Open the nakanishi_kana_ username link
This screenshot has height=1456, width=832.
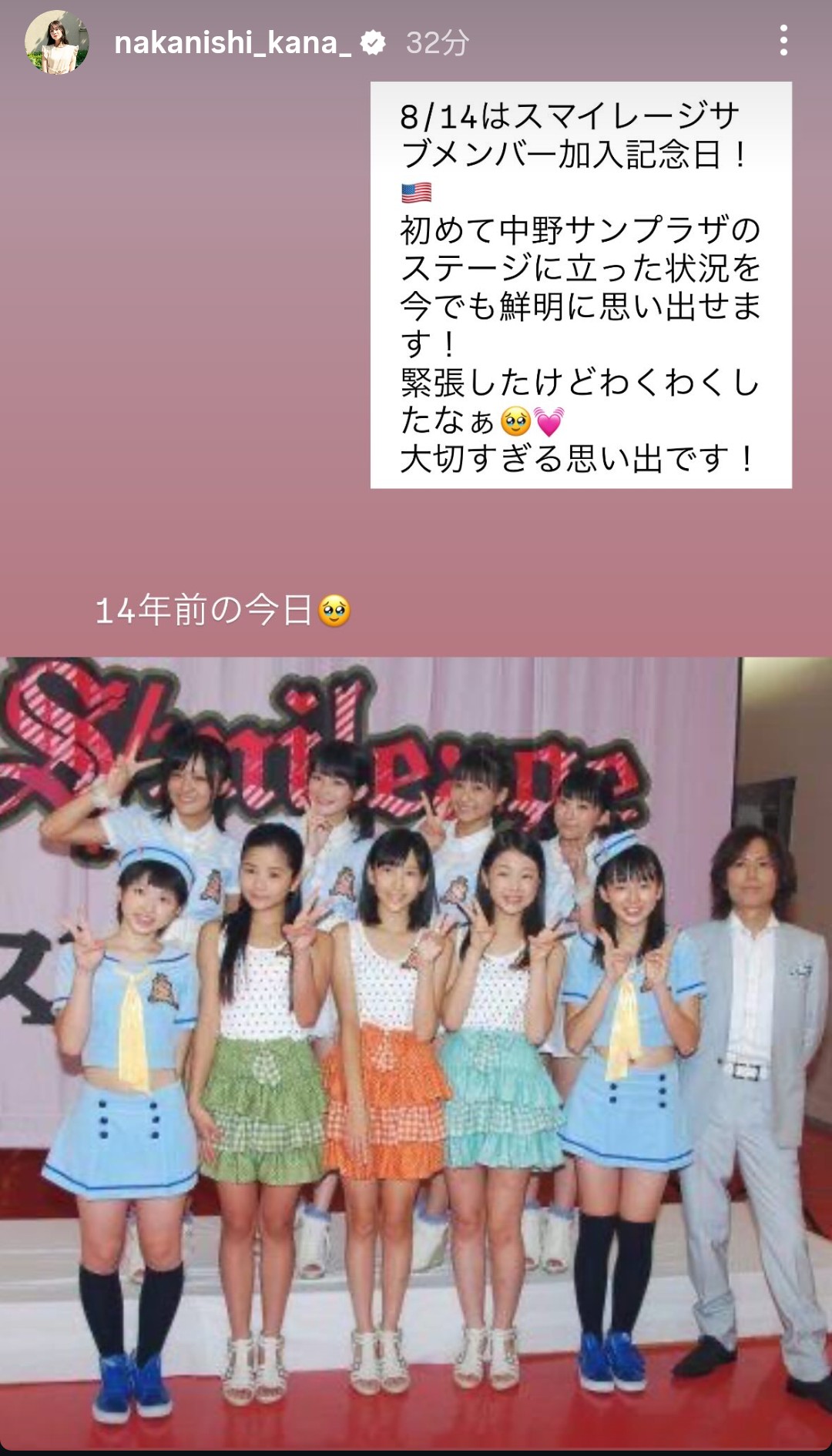[232, 43]
